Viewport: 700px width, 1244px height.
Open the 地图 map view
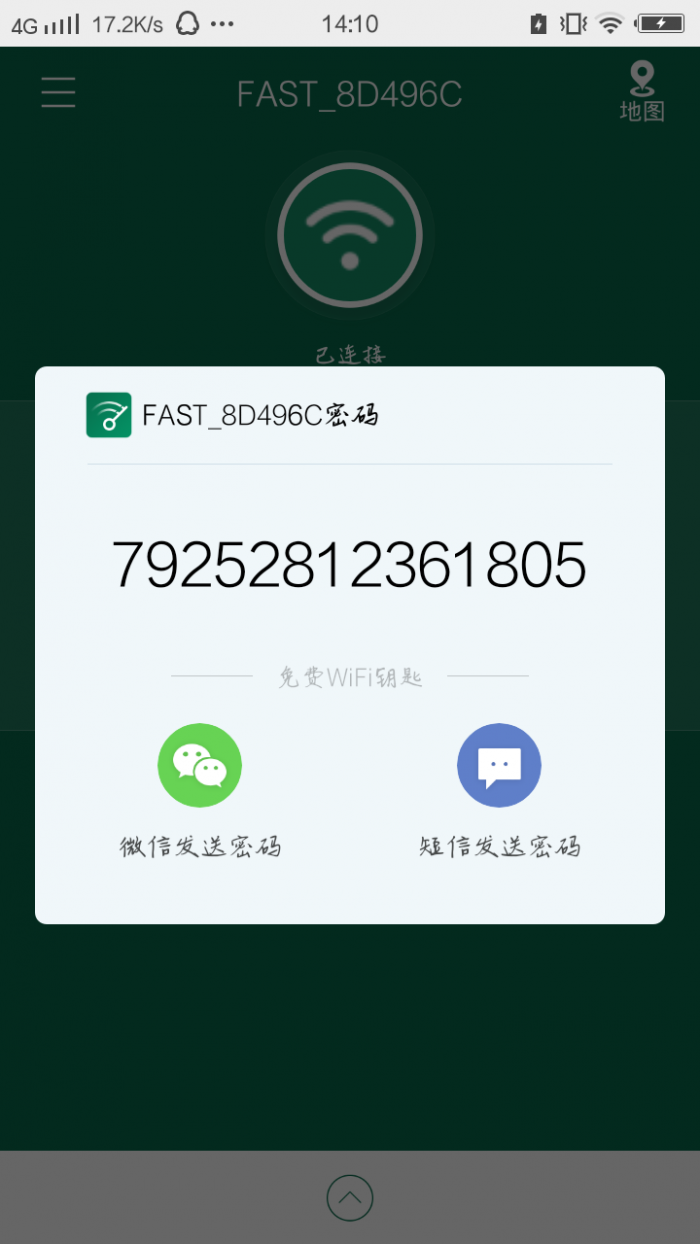click(x=641, y=92)
